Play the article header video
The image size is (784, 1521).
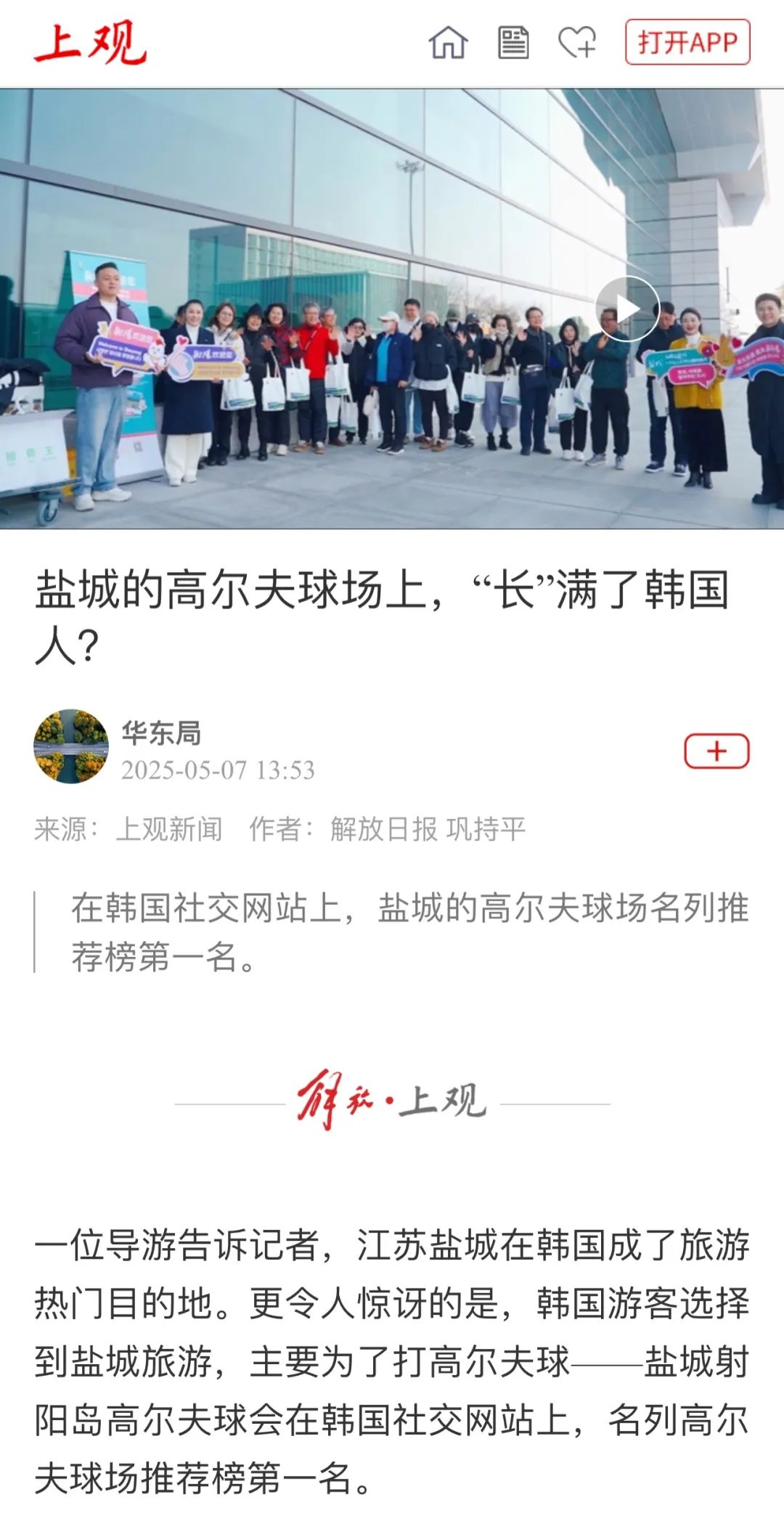click(627, 309)
